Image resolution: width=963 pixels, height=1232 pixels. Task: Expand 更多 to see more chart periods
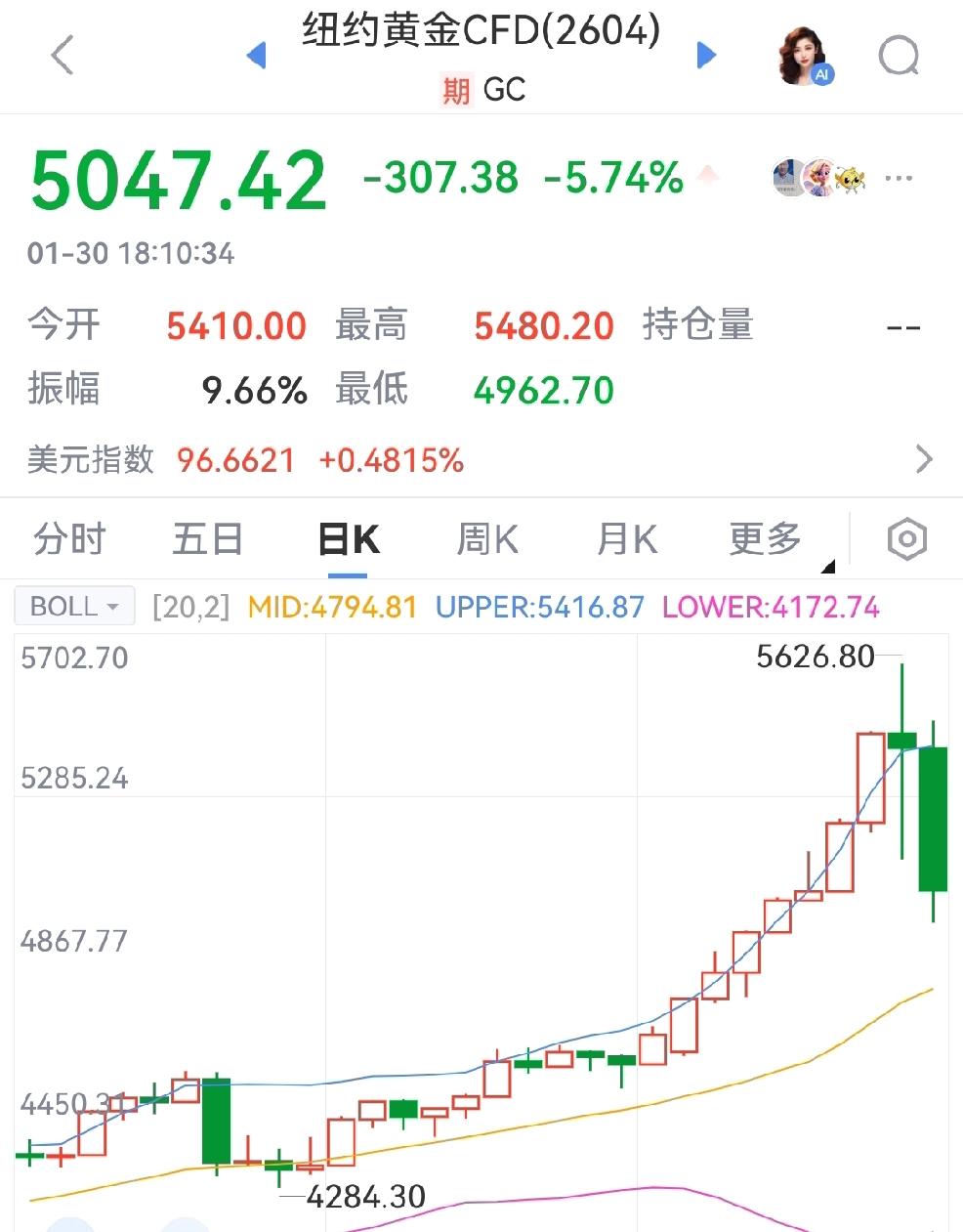coord(763,538)
